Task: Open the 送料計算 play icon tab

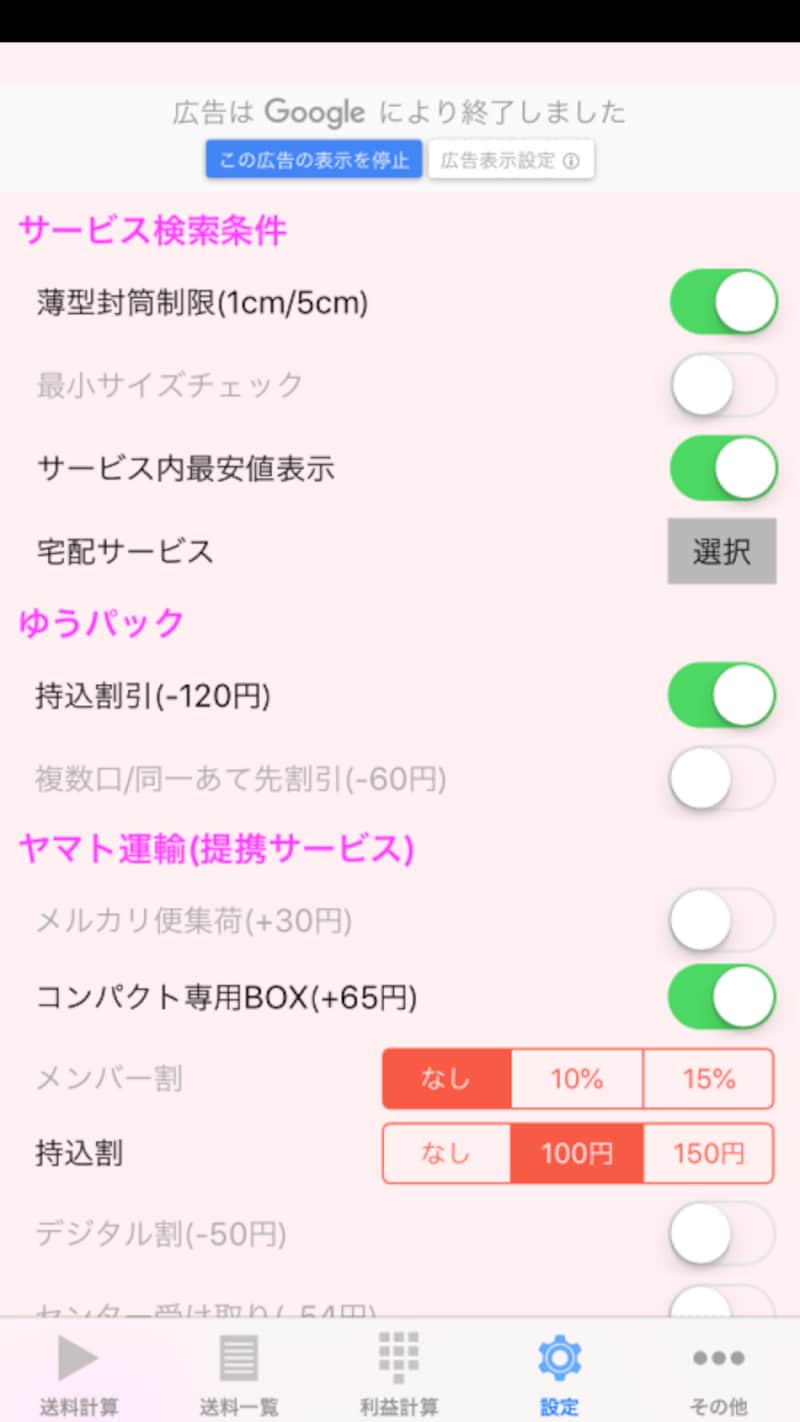Action: (78, 1358)
